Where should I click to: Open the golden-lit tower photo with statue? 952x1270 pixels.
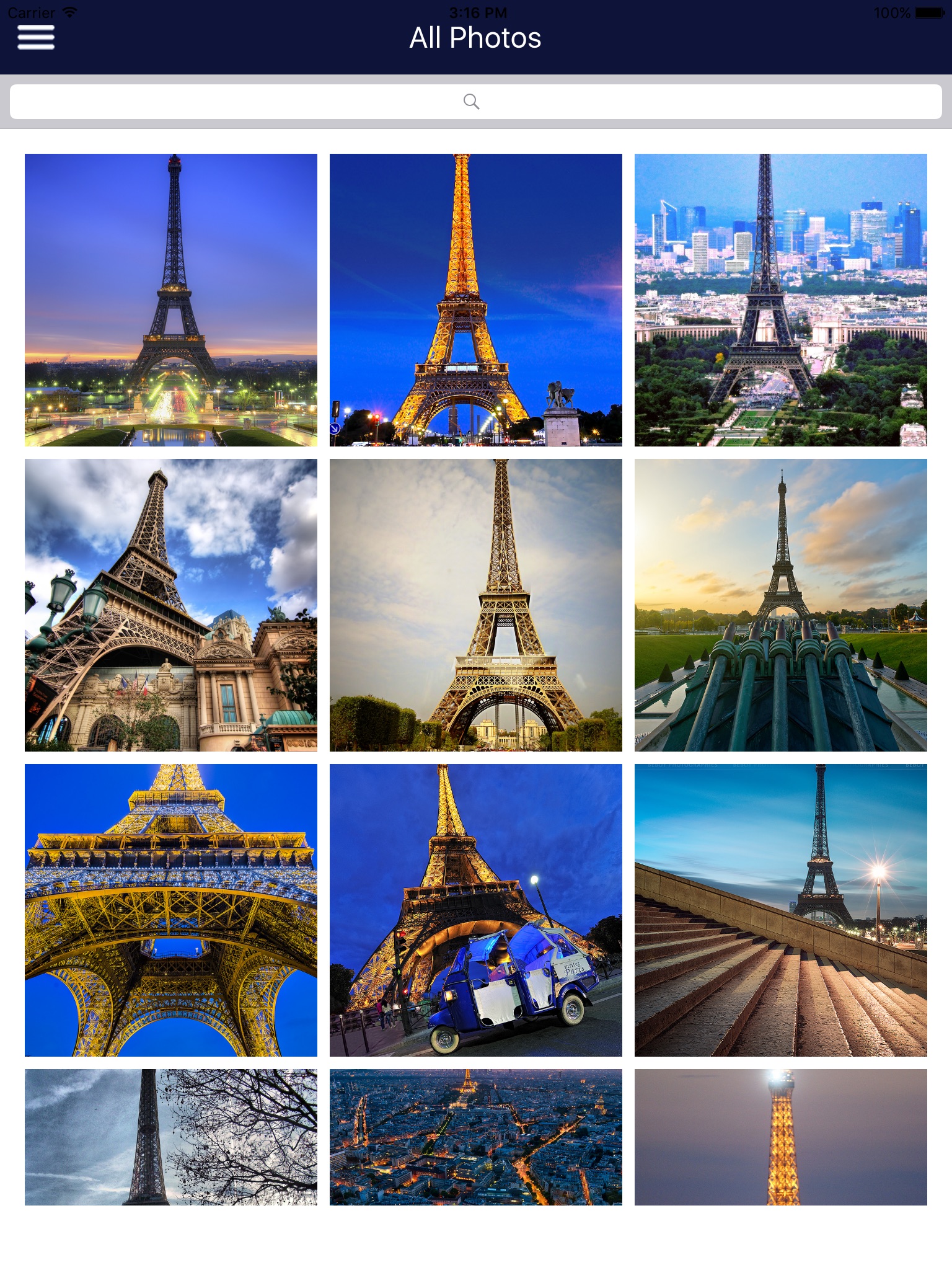click(x=475, y=300)
